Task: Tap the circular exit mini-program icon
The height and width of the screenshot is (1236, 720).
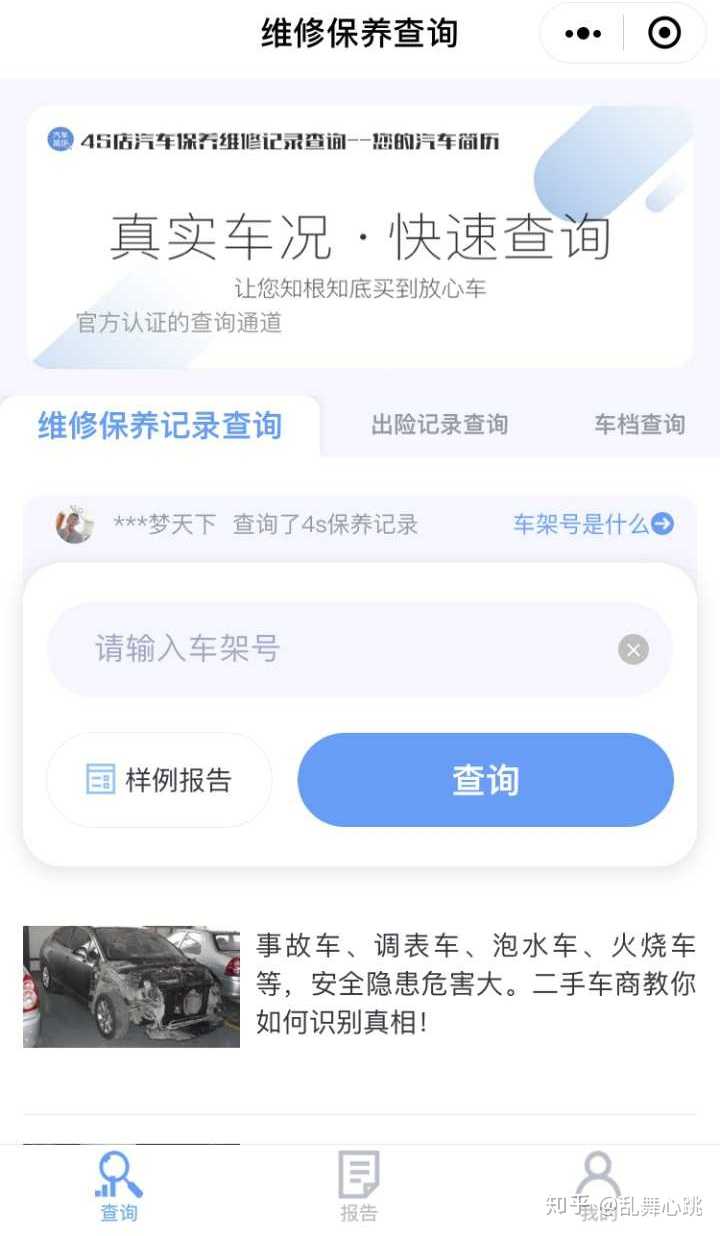Action: coord(663,33)
